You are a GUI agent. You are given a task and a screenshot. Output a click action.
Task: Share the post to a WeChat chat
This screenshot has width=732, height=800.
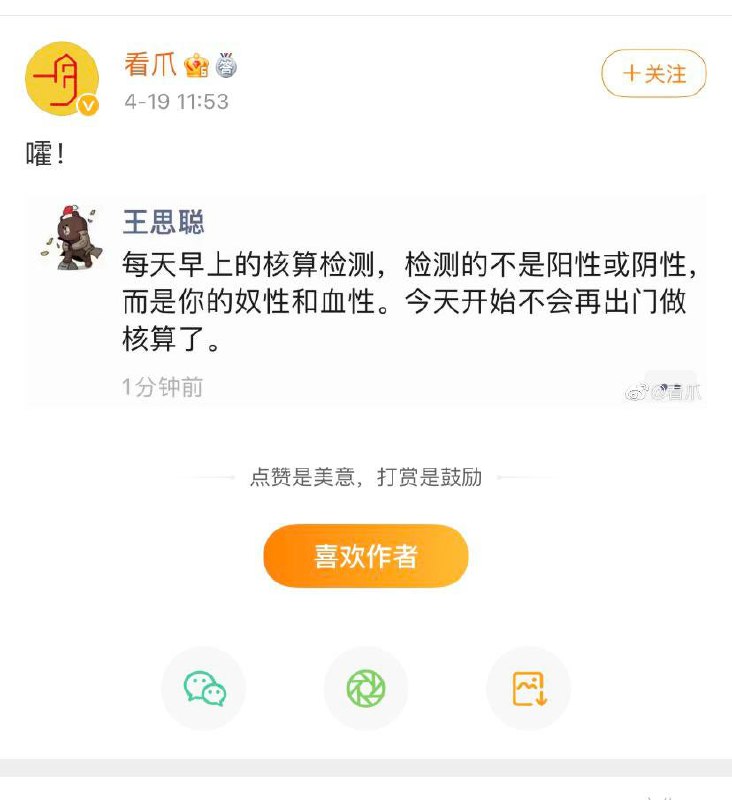click(x=204, y=689)
